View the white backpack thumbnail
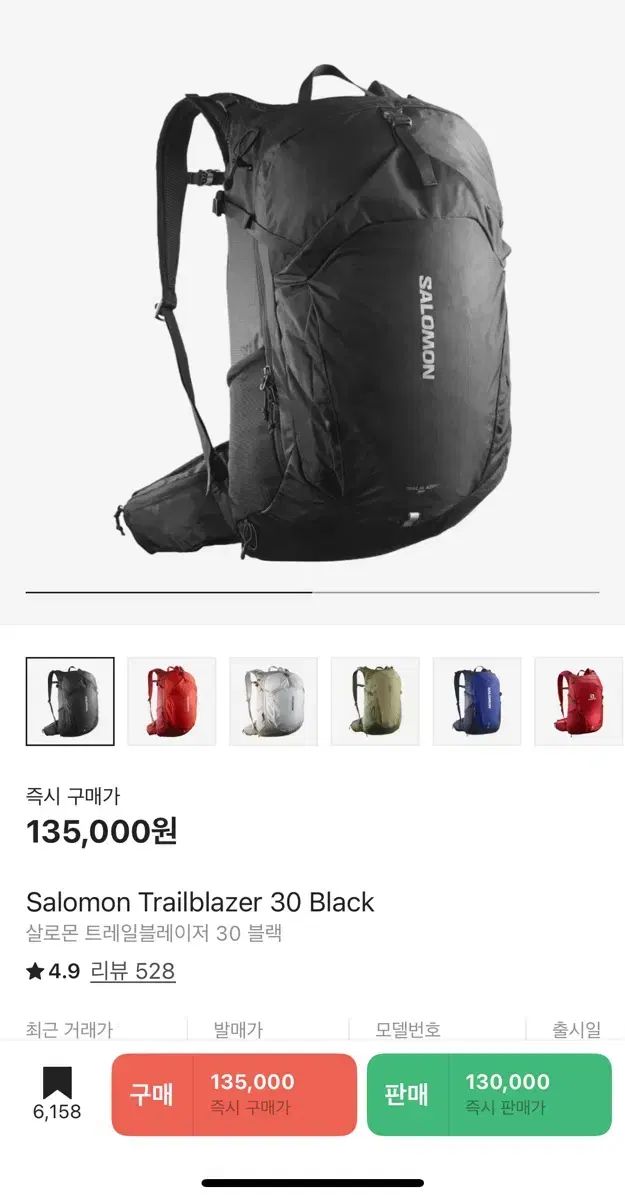This screenshot has width=625, height=1200. (x=273, y=701)
